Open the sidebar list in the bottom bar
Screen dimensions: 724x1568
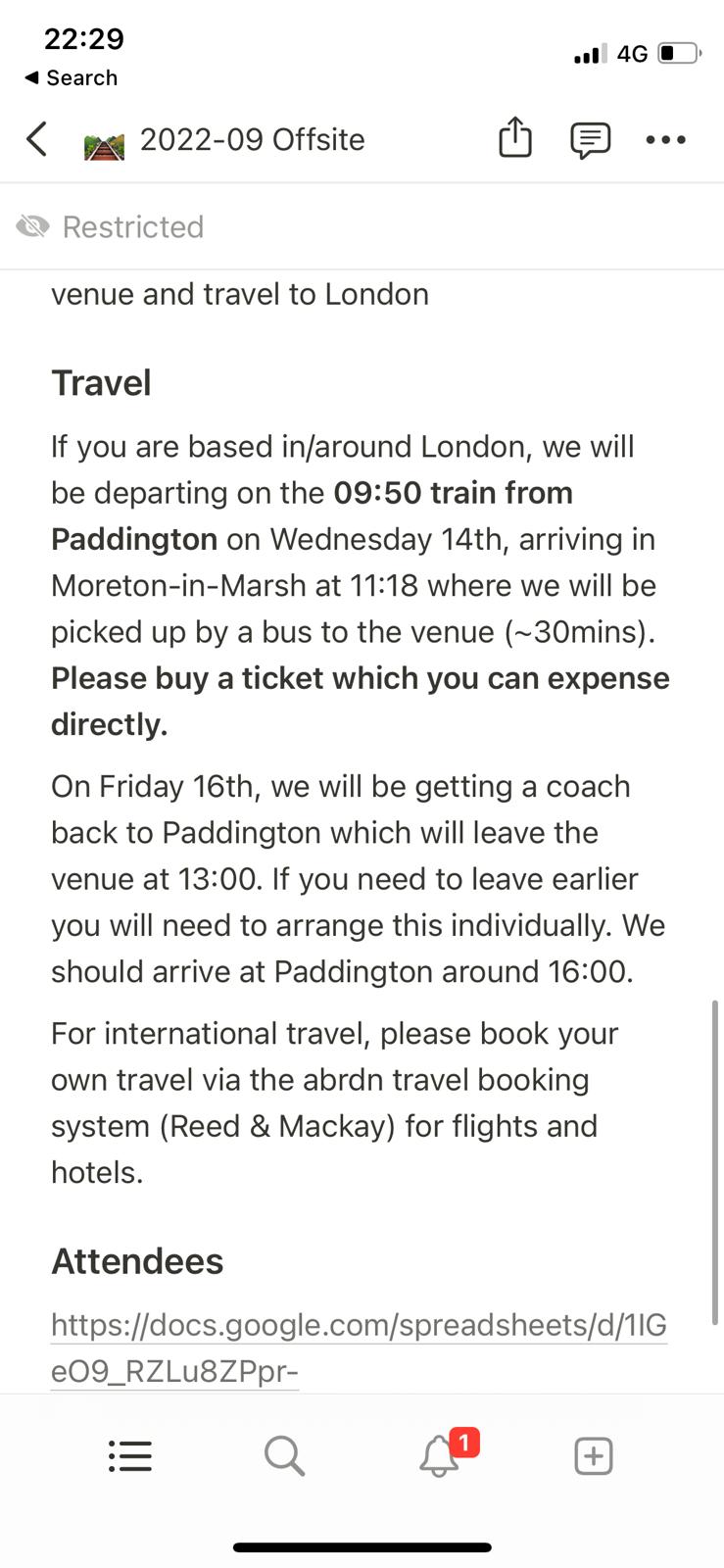(x=130, y=1456)
